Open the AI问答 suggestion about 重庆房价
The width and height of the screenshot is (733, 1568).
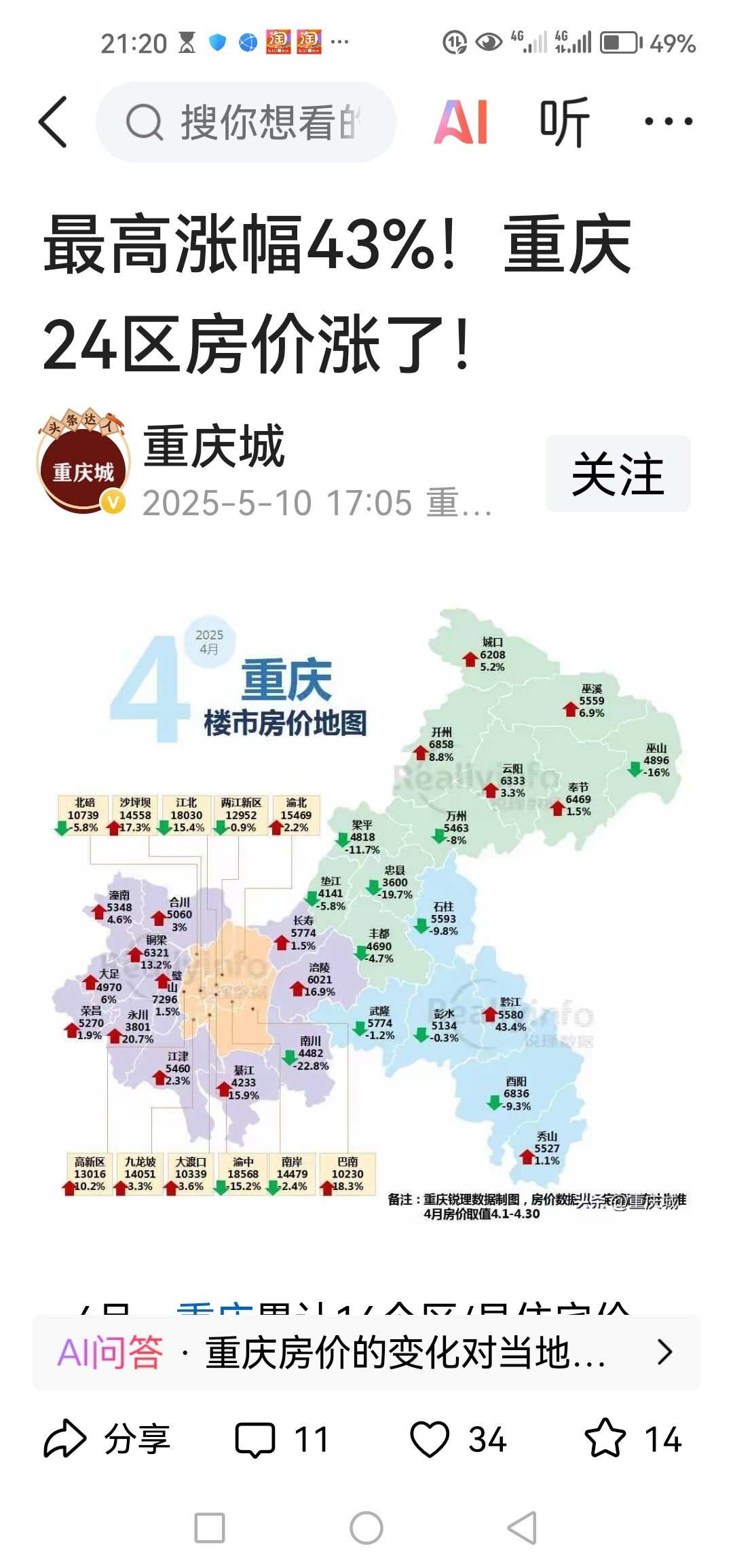pos(366,1352)
